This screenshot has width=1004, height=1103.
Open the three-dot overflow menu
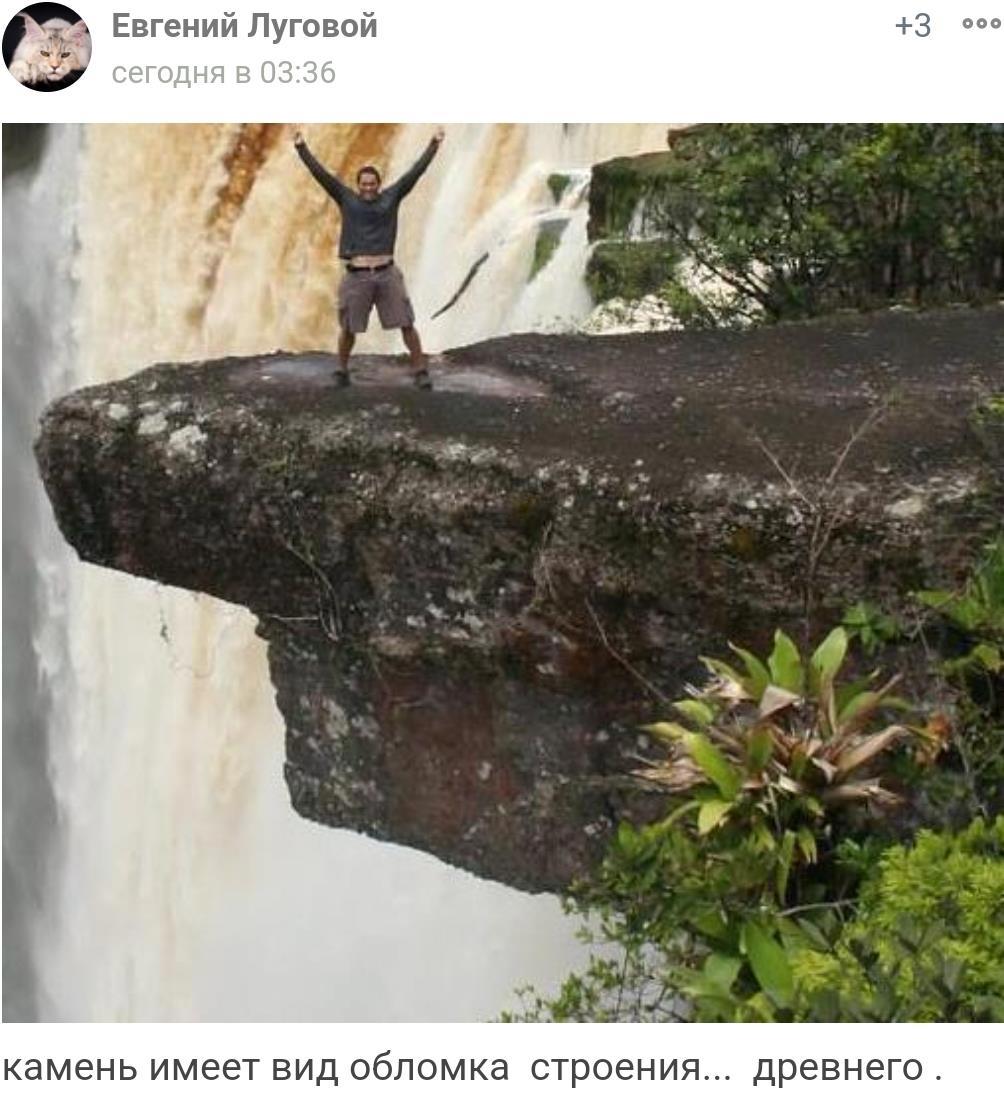pos(979,25)
